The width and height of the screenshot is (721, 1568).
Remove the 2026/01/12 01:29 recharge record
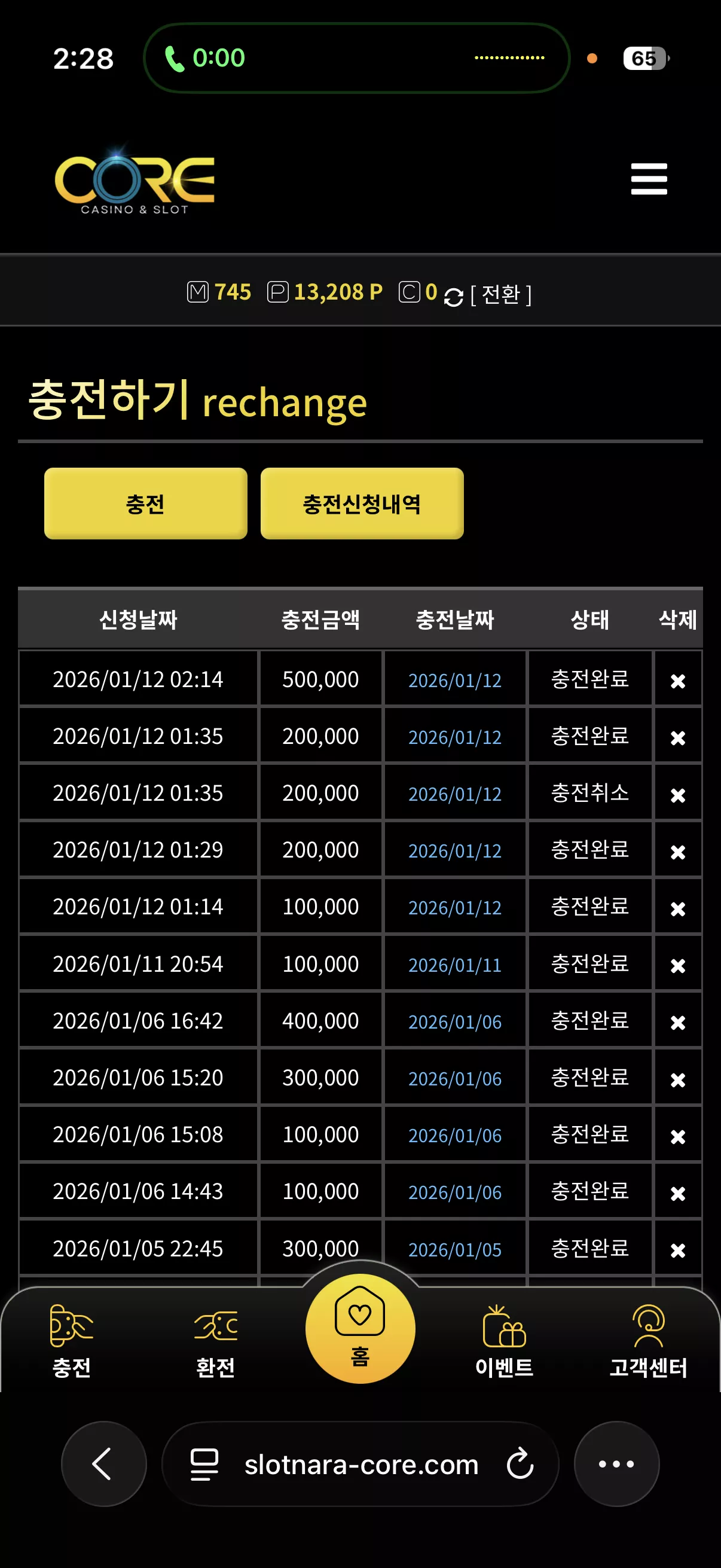pyautogui.click(x=678, y=852)
